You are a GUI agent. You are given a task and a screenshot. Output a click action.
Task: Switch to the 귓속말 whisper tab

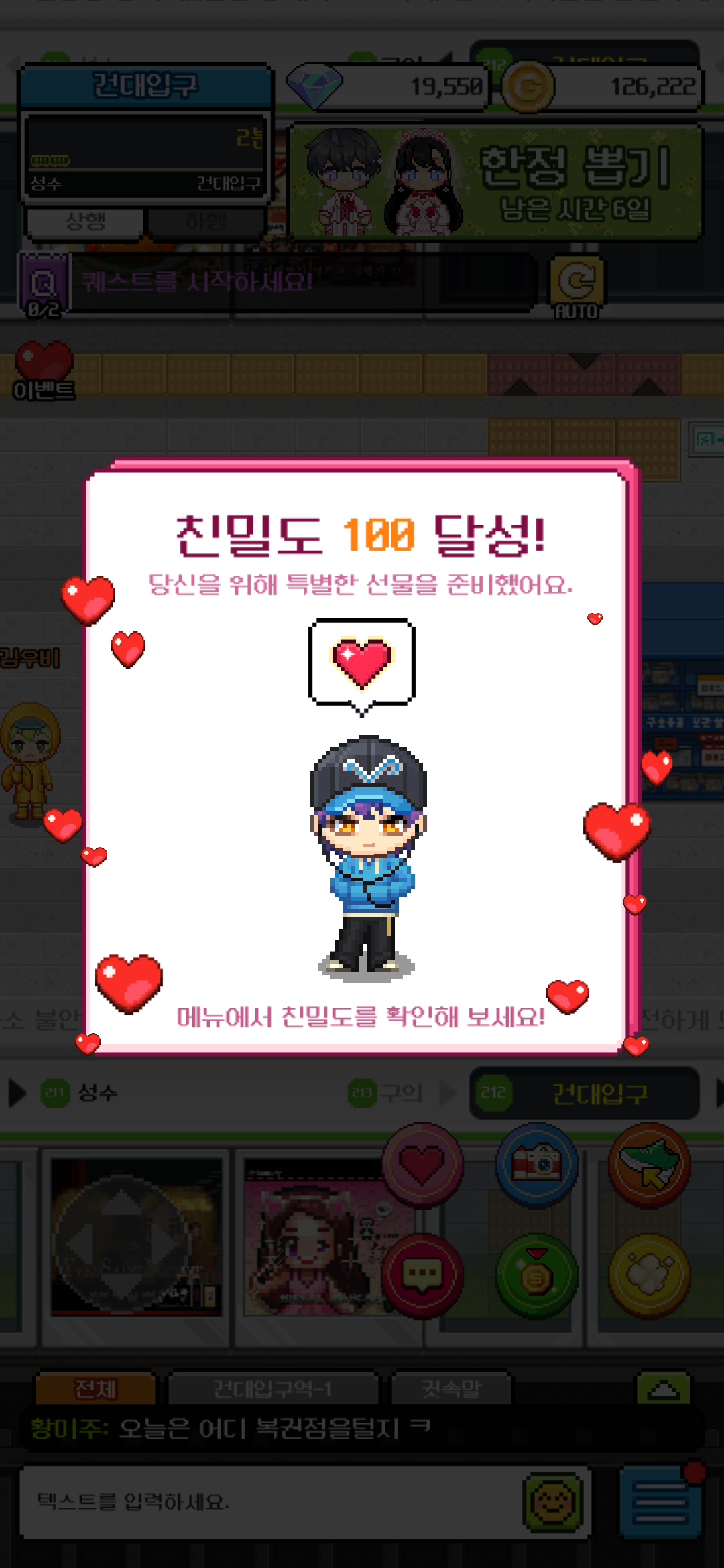[x=450, y=1388]
